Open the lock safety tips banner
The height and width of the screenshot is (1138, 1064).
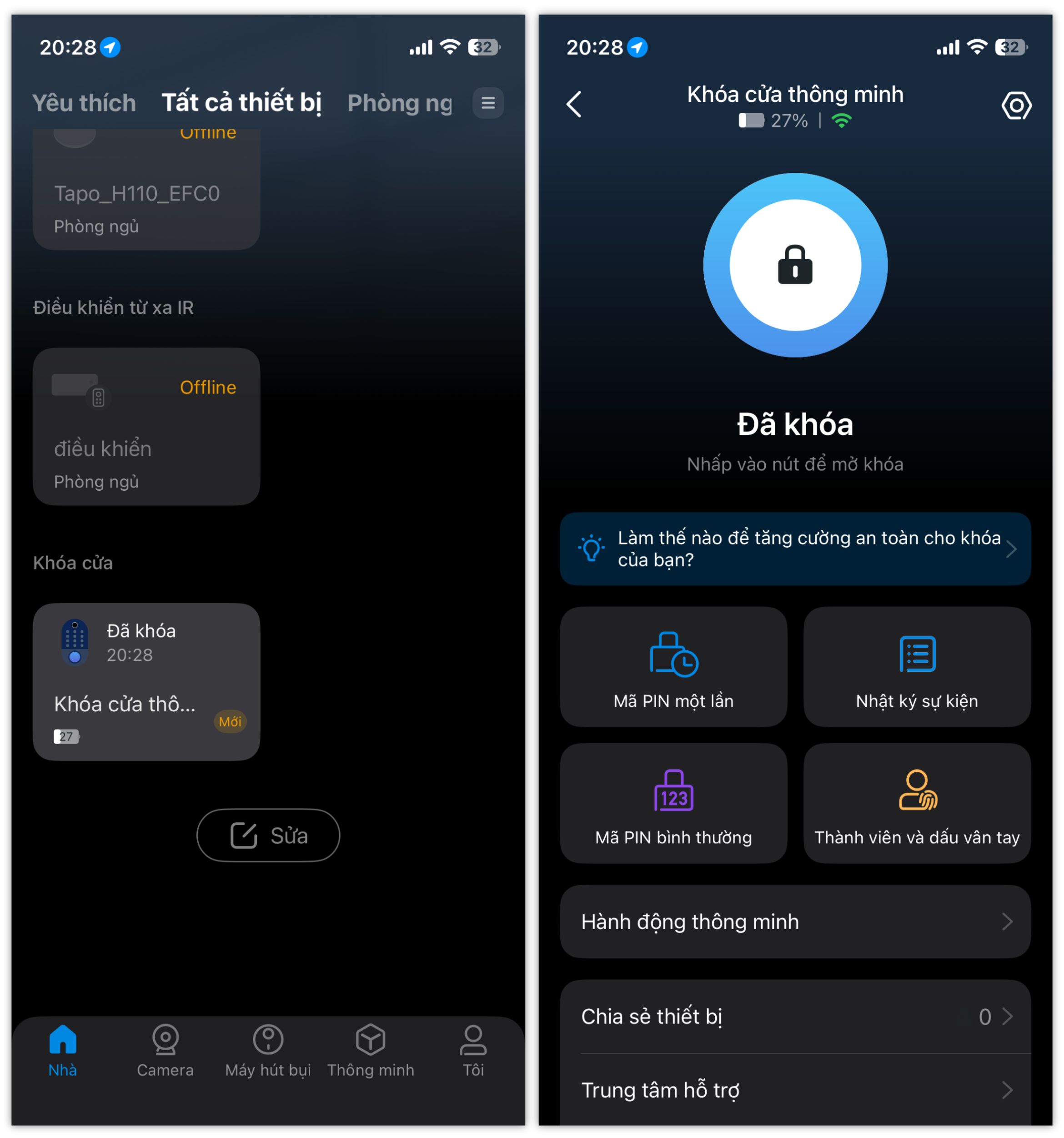pyautogui.click(x=795, y=549)
